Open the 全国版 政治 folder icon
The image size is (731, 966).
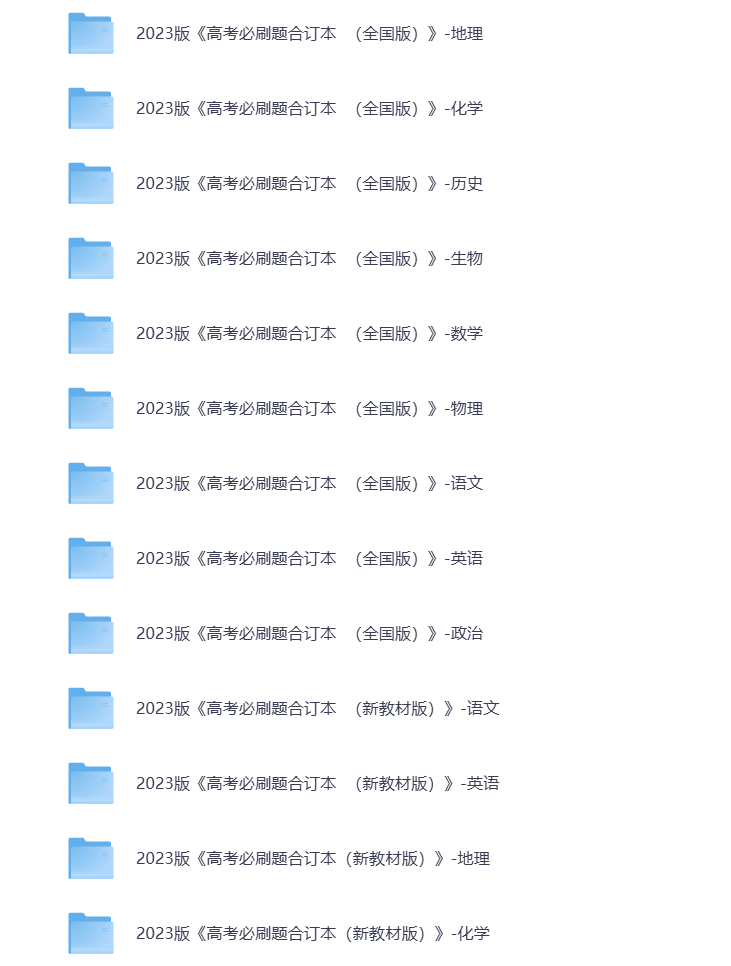[90, 634]
